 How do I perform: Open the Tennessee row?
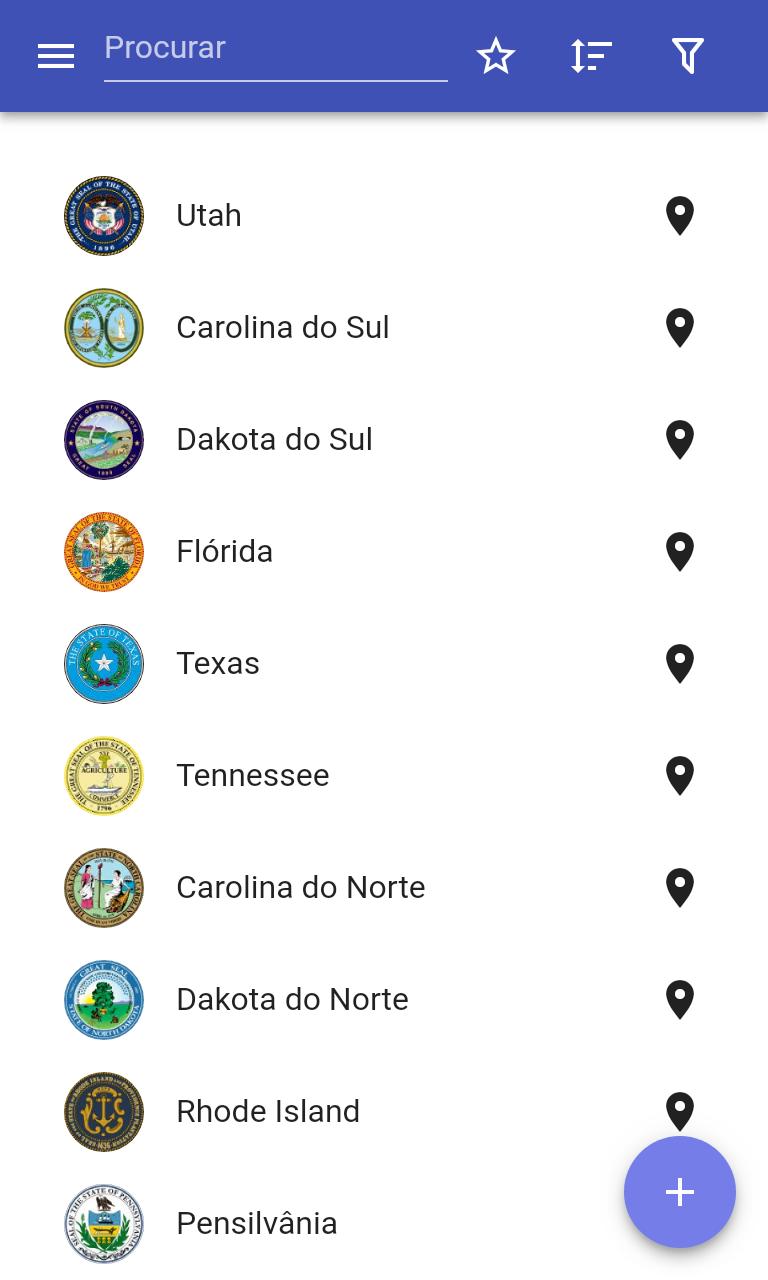pyautogui.click(x=384, y=776)
